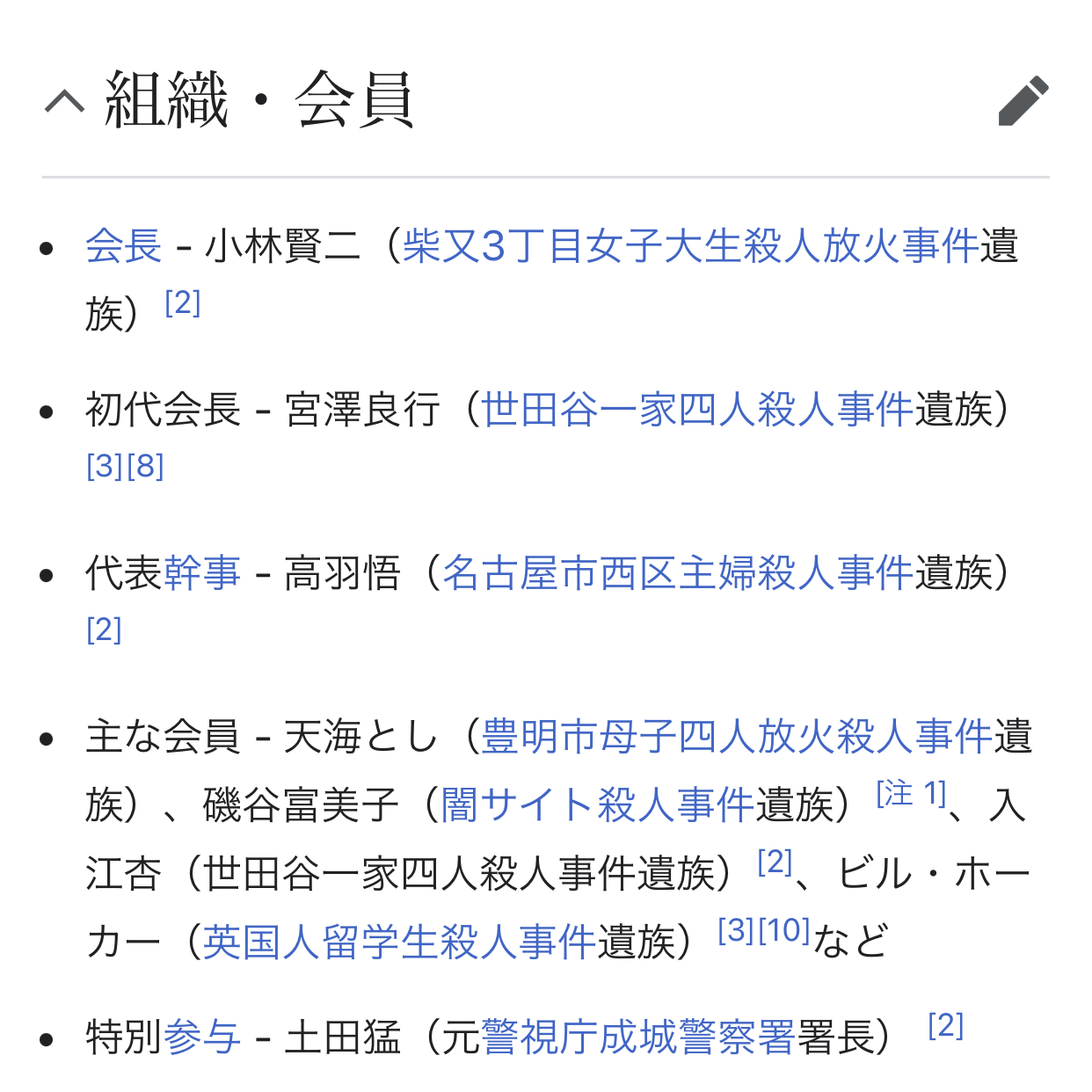Open the 参与 link

pos(201,1037)
